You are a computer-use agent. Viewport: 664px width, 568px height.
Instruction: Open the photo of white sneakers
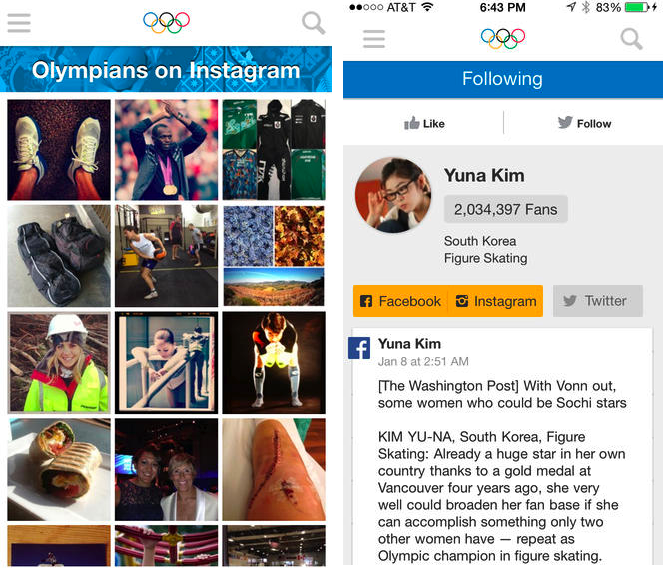pyautogui.click(x=59, y=150)
